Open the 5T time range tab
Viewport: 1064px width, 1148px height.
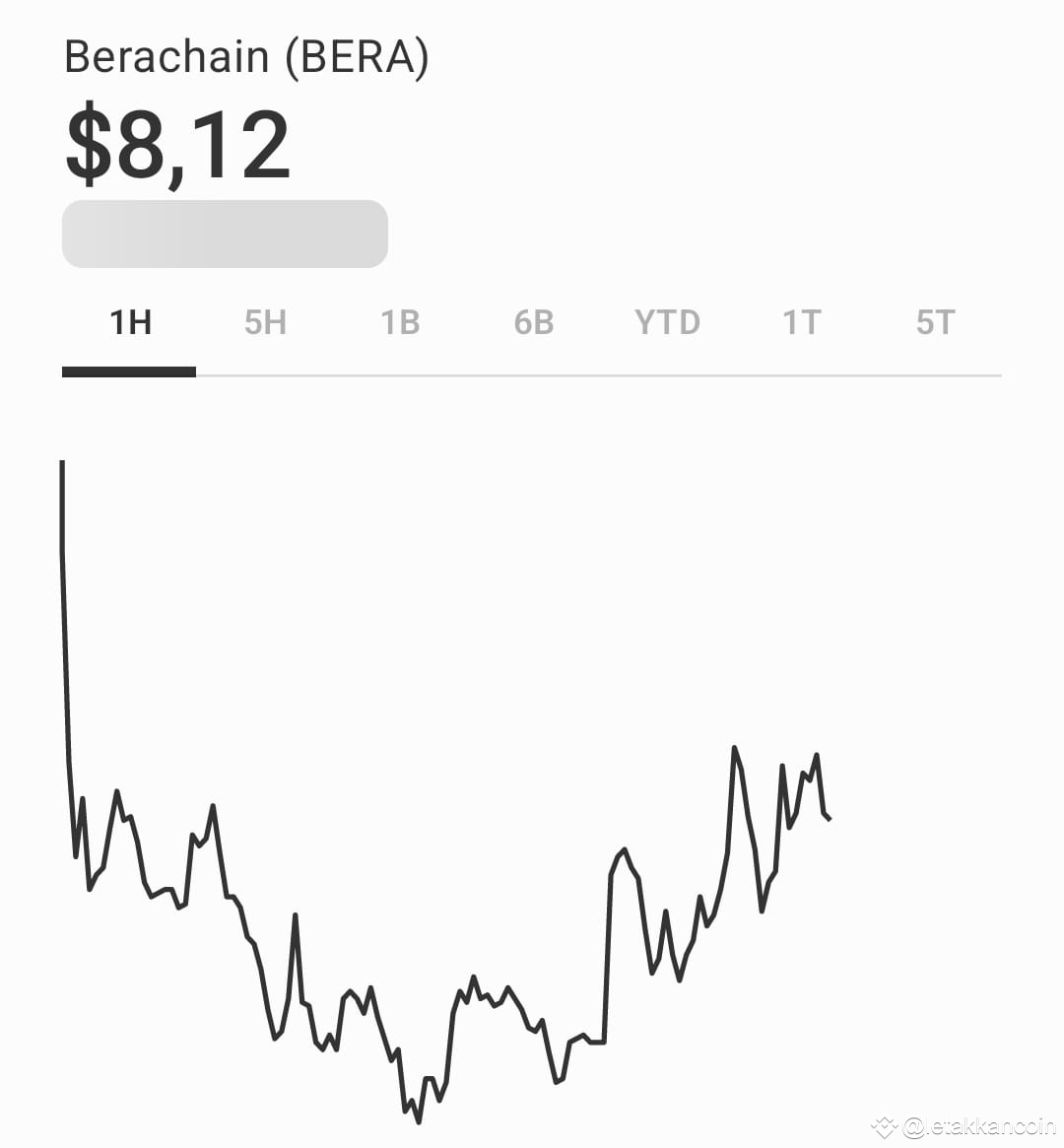click(x=935, y=322)
